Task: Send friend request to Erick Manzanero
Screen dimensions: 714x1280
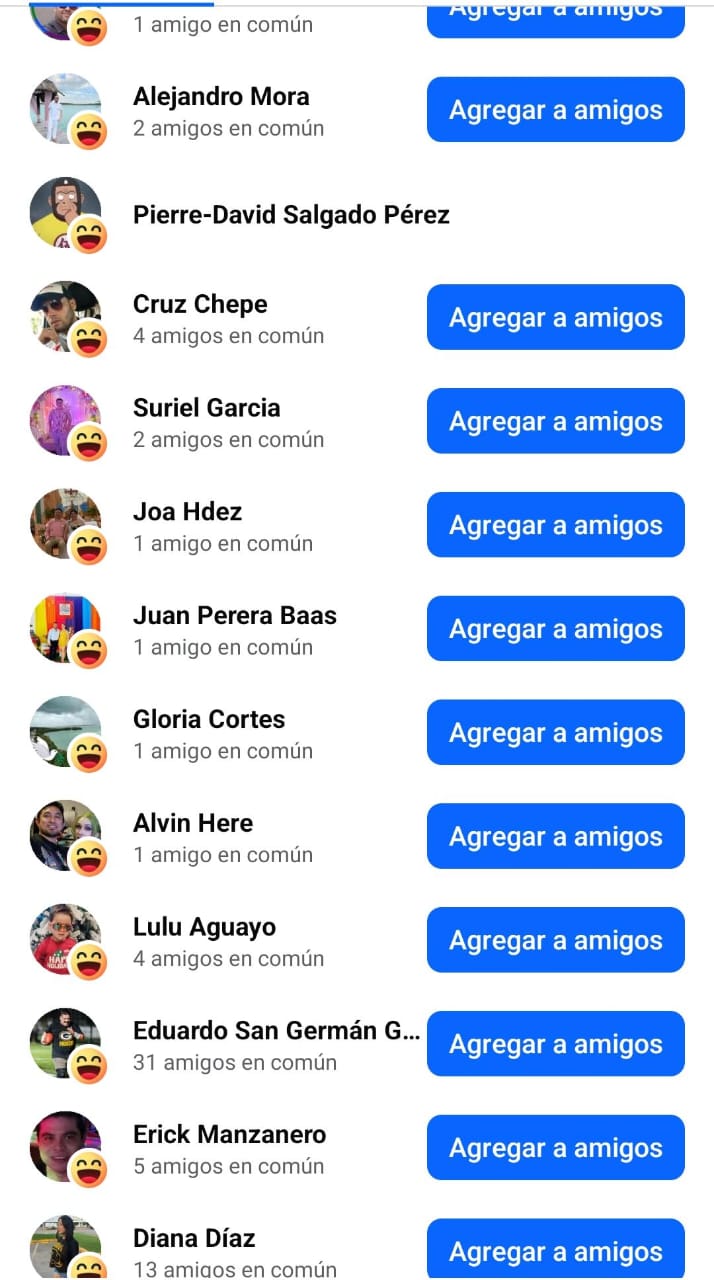Action: pos(555,1148)
